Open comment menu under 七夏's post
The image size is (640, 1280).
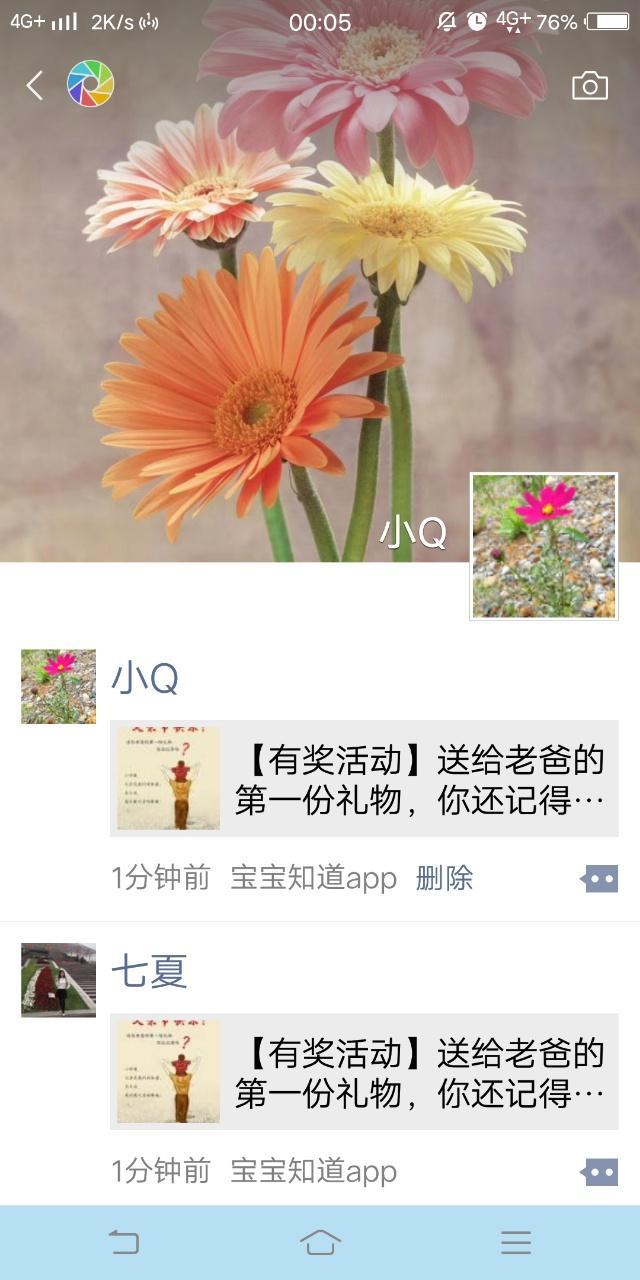click(x=600, y=1172)
